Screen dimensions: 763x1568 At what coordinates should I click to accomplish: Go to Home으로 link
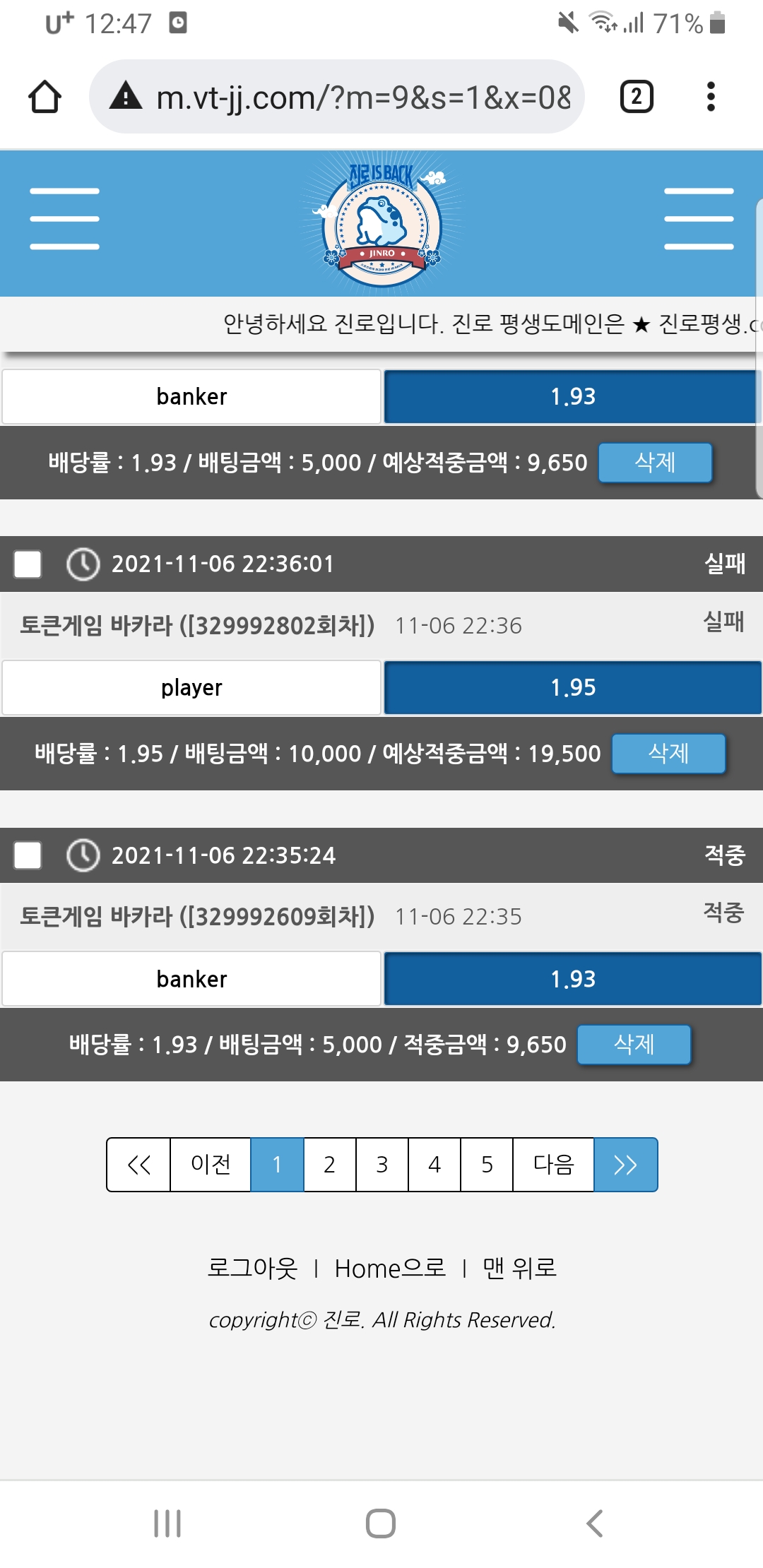[x=390, y=1269]
